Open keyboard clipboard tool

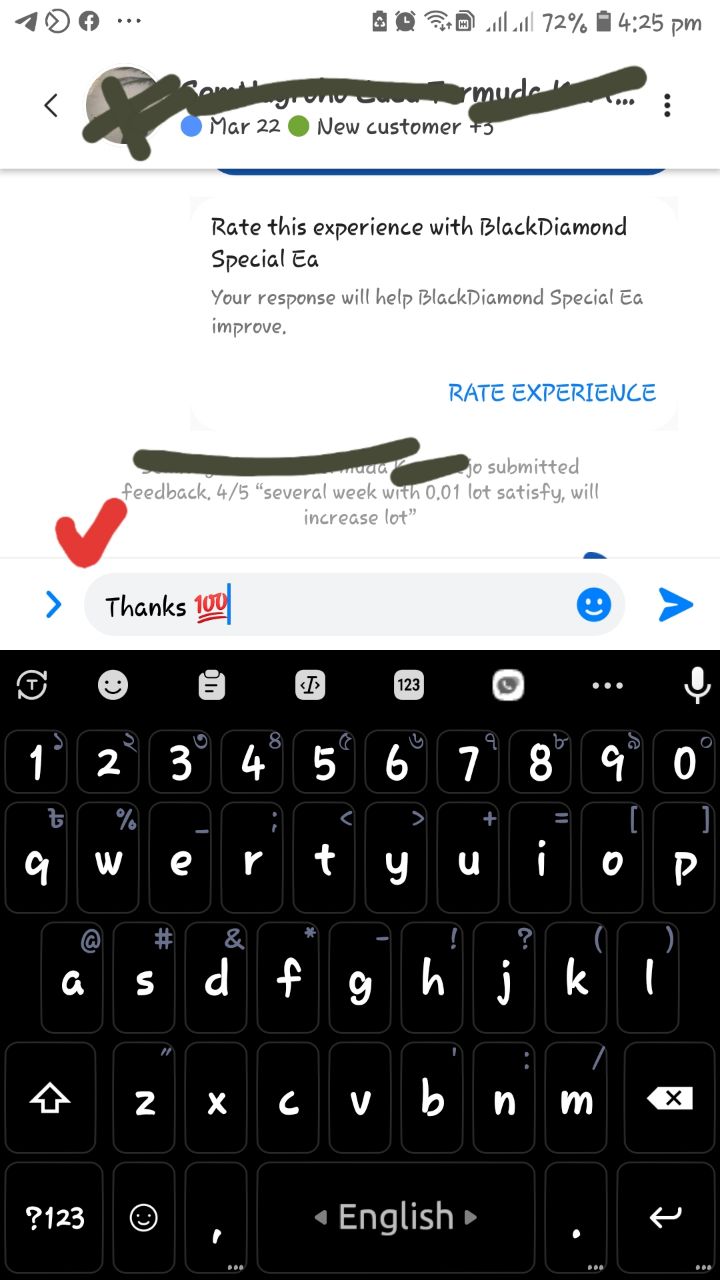[212, 685]
